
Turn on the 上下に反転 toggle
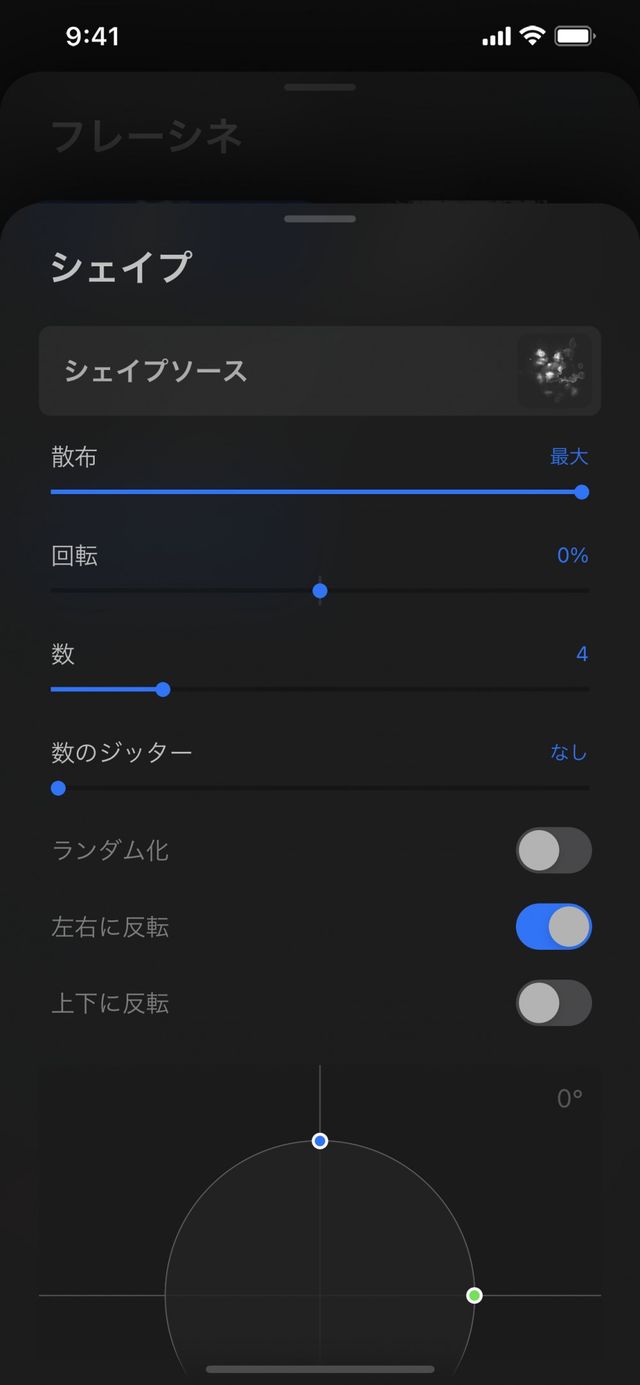(x=553, y=1003)
